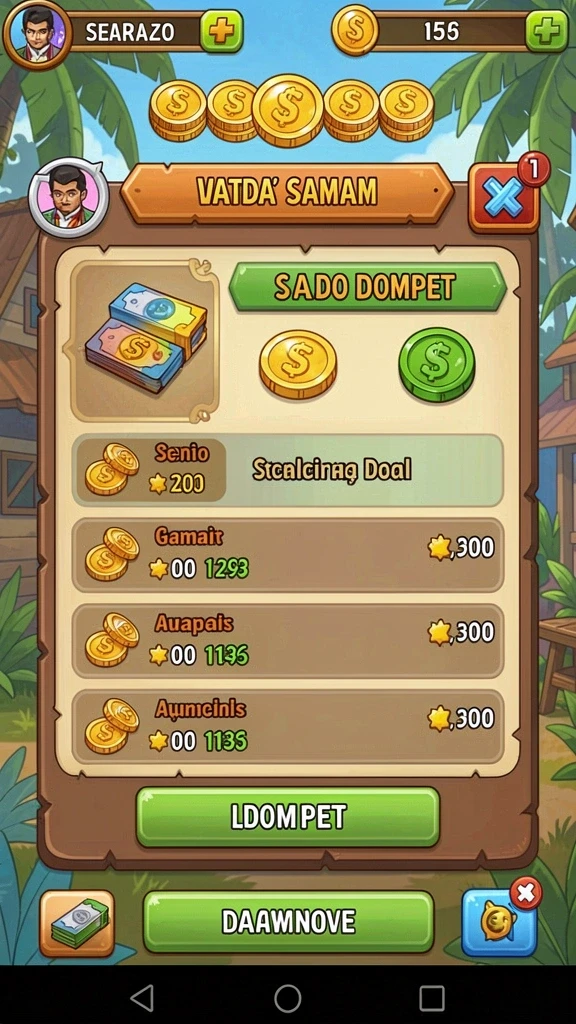The image size is (576, 1024).
Task: Open the Searazo profile avatar
Action: [x=37, y=33]
